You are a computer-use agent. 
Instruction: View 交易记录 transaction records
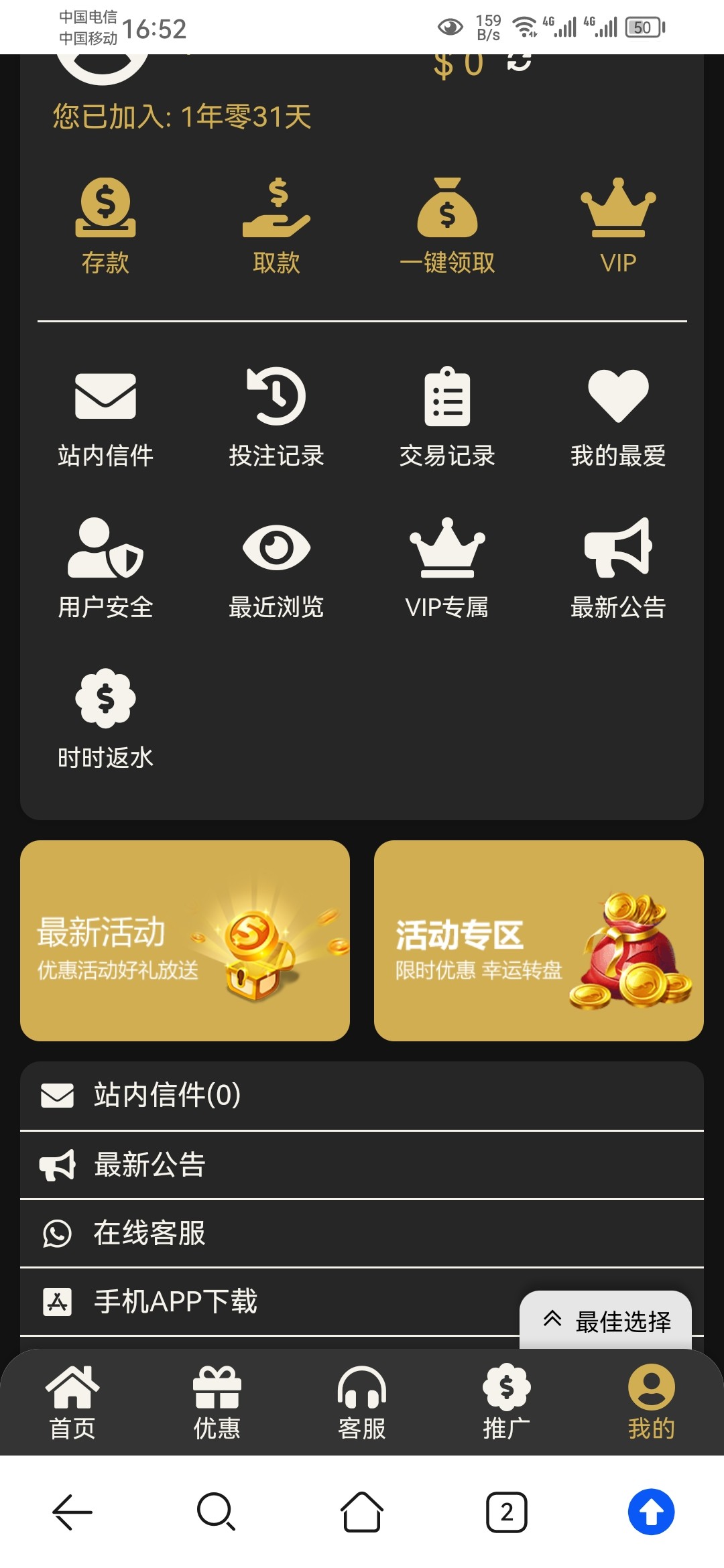click(447, 416)
